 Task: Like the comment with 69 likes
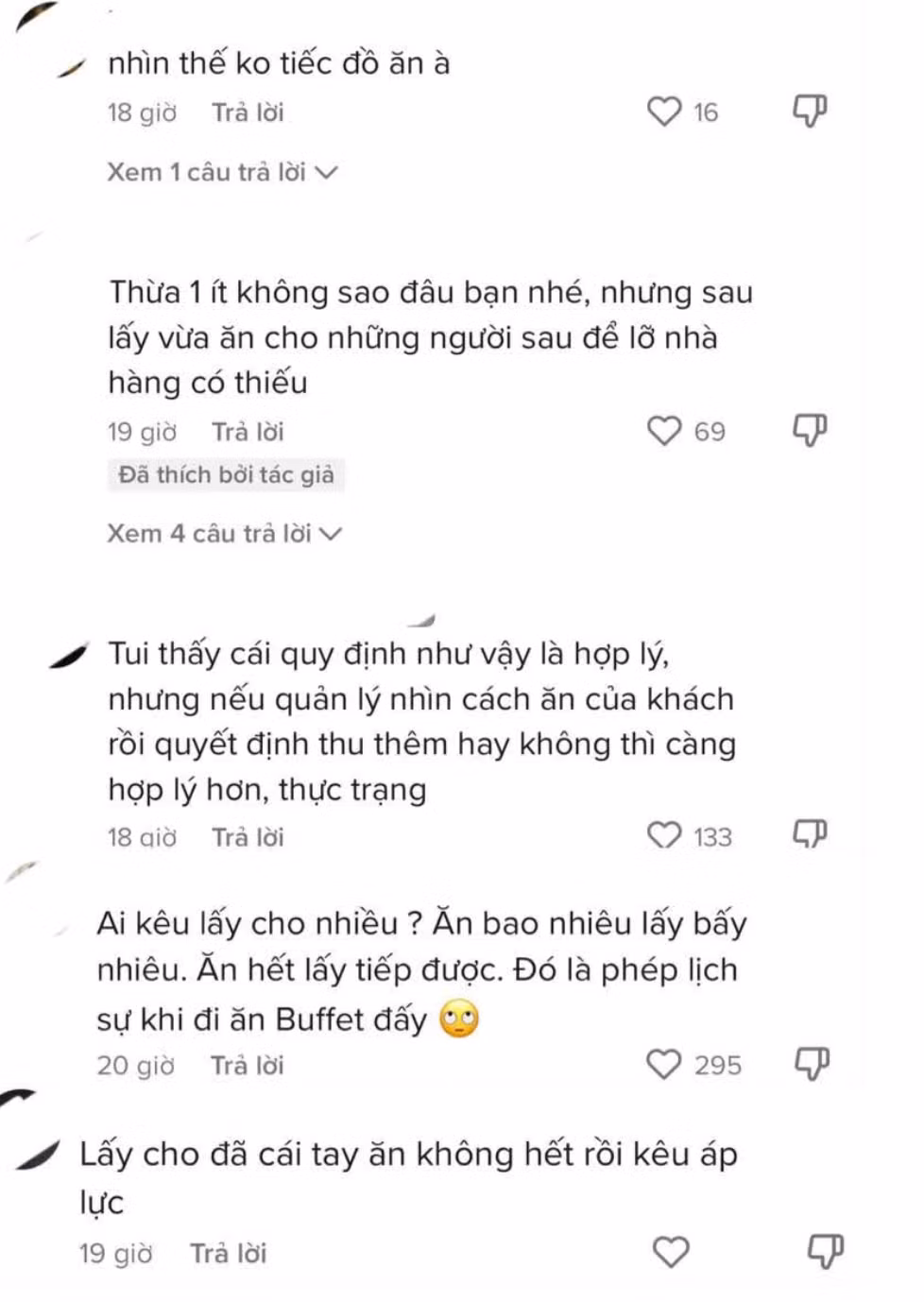(x=666, y=432)
